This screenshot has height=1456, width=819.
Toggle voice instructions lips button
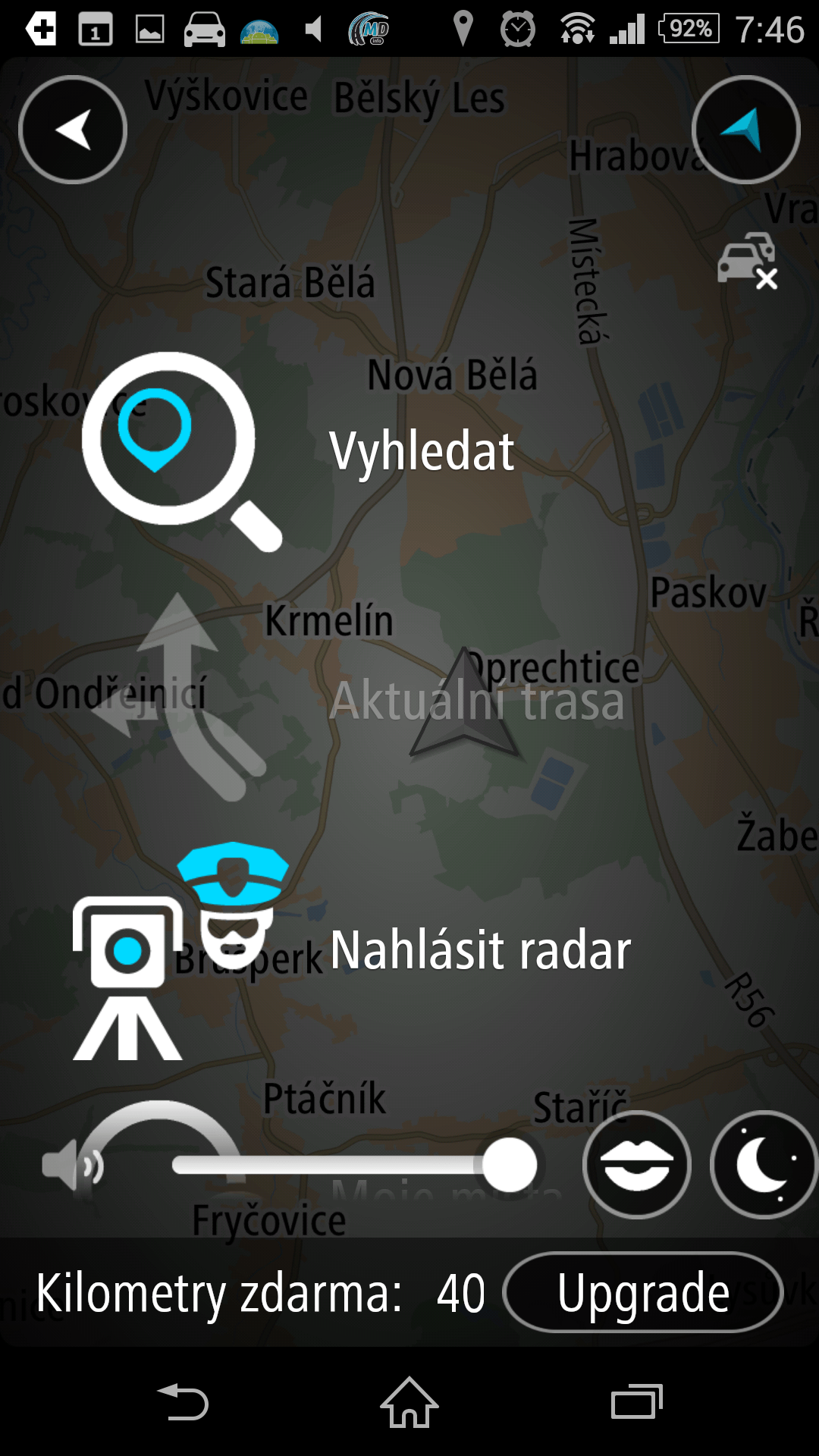[x=637, y=1165]
